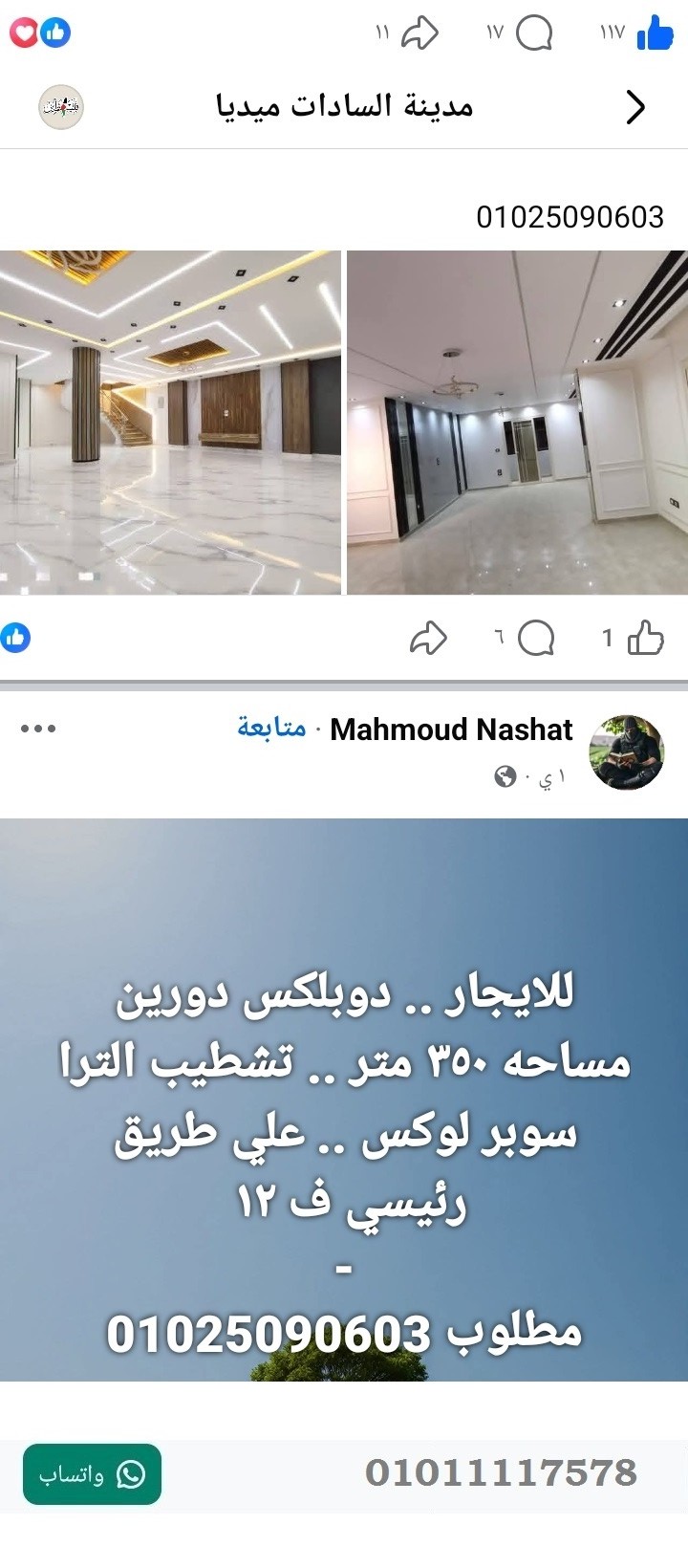This screenshot has height=1568, width=688.
Task: Tap the love reaction icon
Action: click(x=25, y=33)
